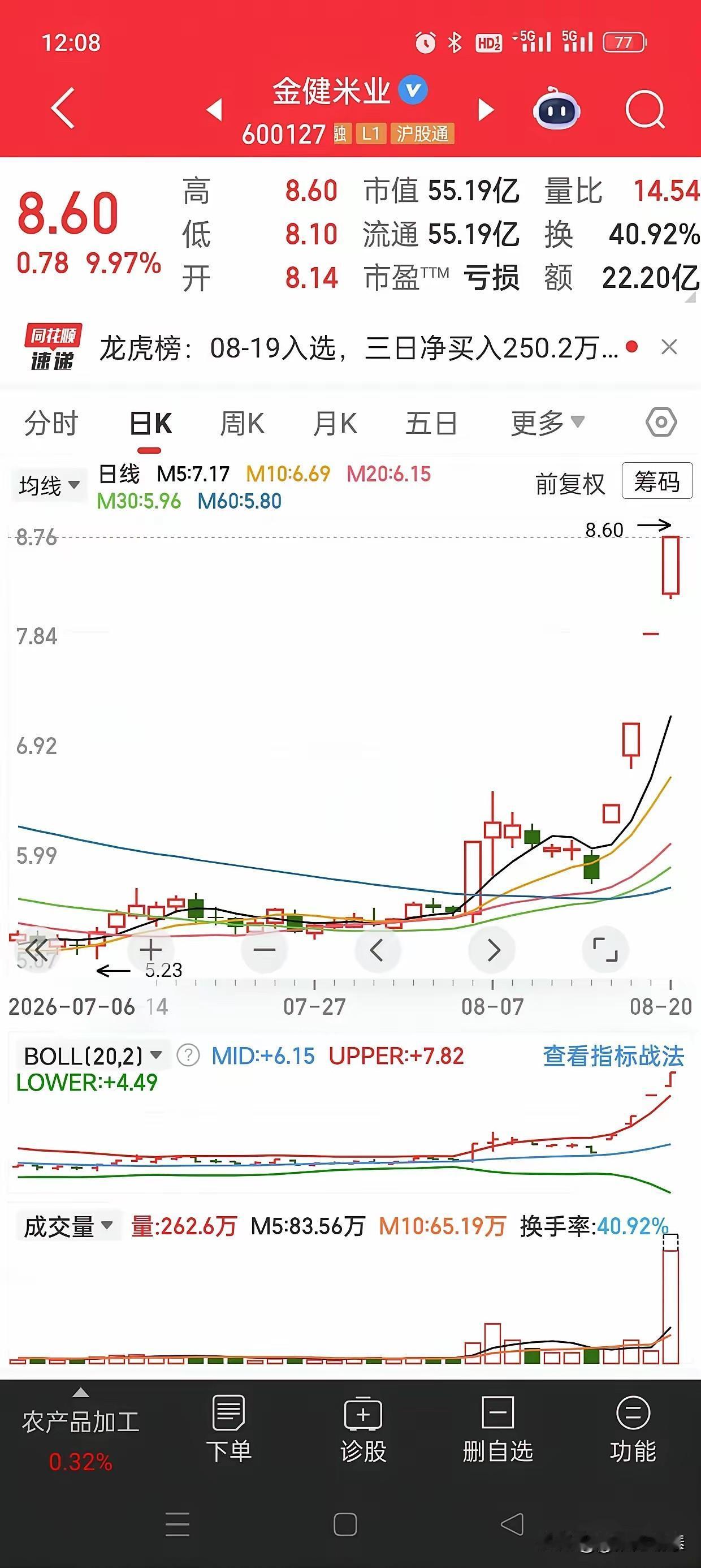Go back using the top-left arrow
This screenshot has width=701, height=1568.
tap(63, 109)
